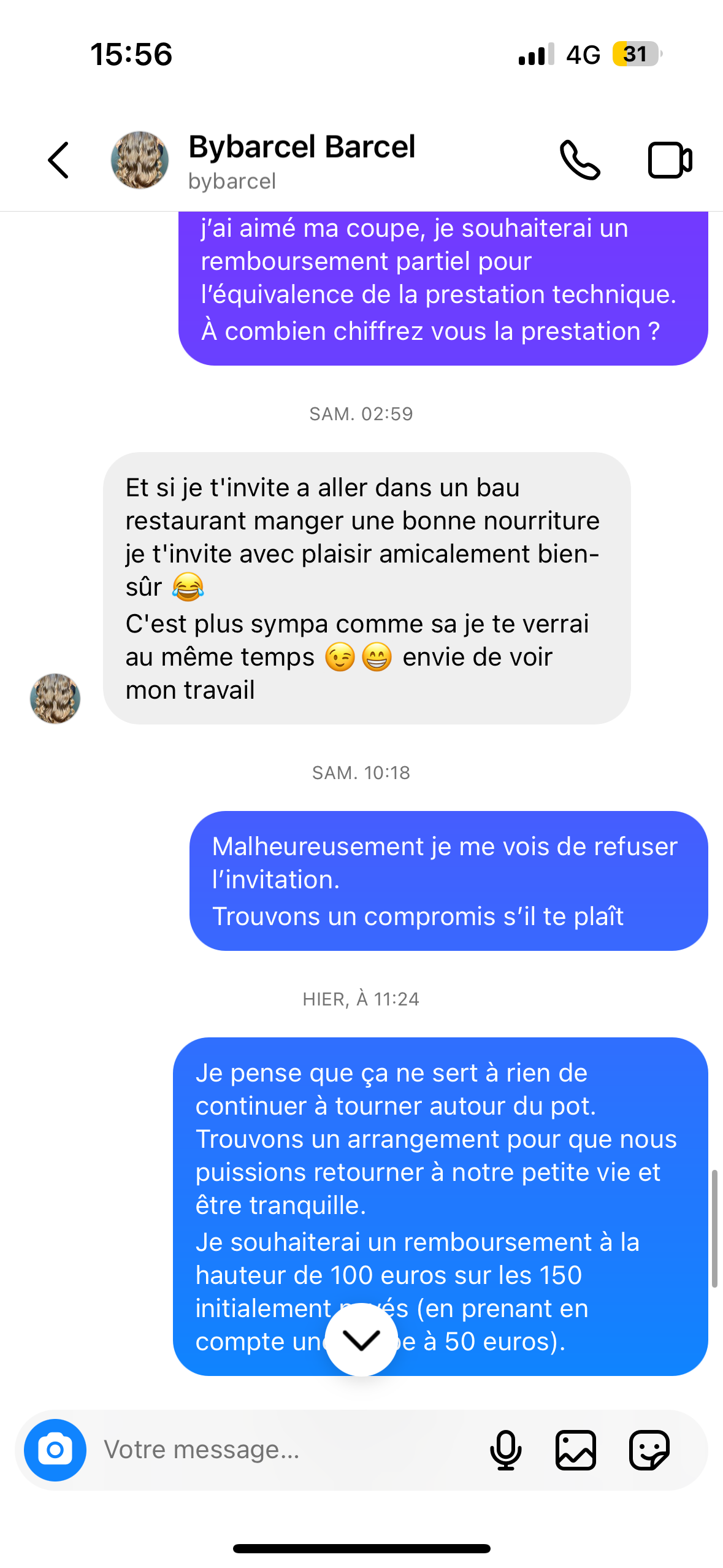Open Bybarcel Barcel's profile from the header

click(x=300, y=160)
